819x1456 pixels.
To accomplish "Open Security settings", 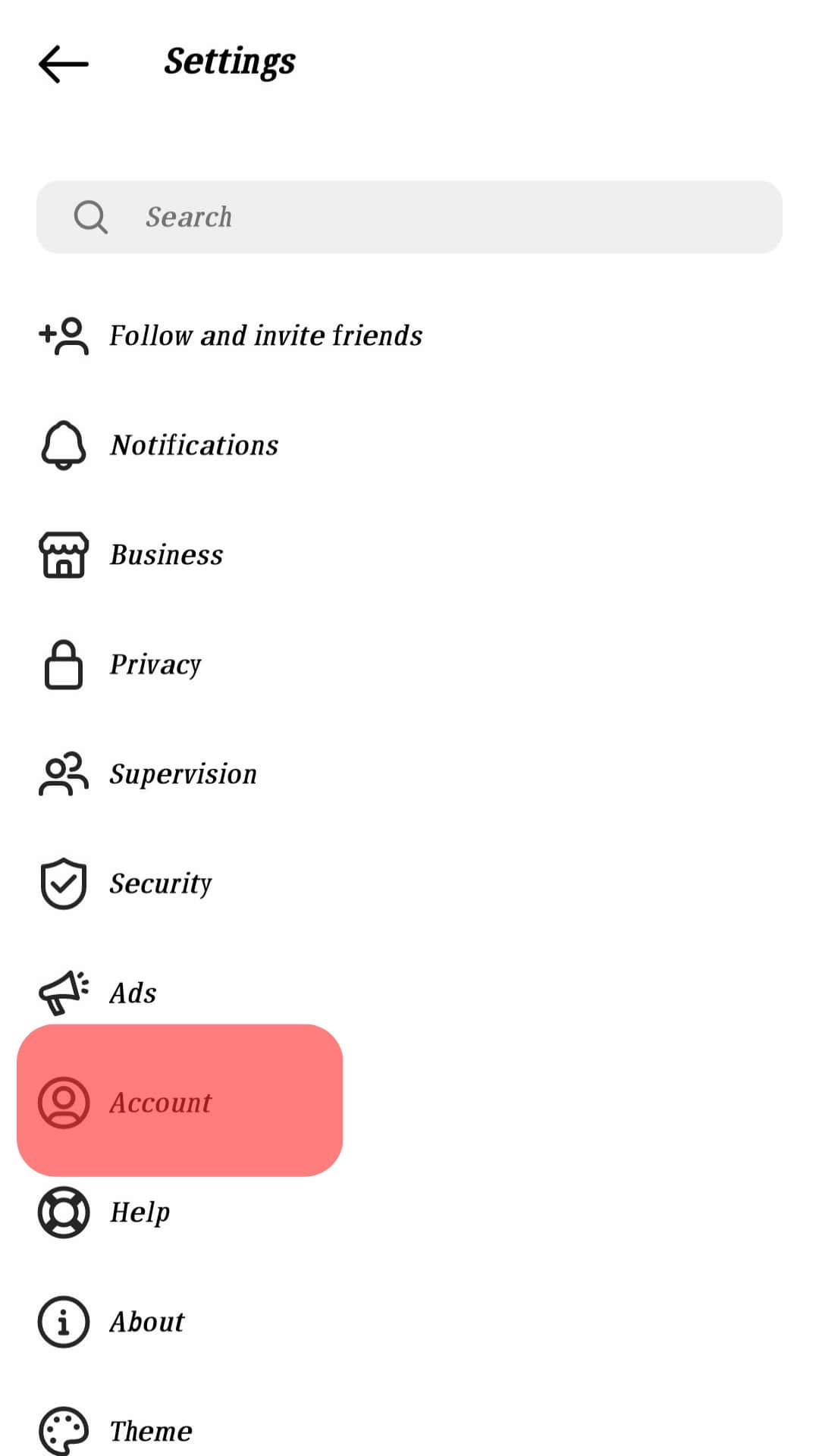I will (160, 883).
